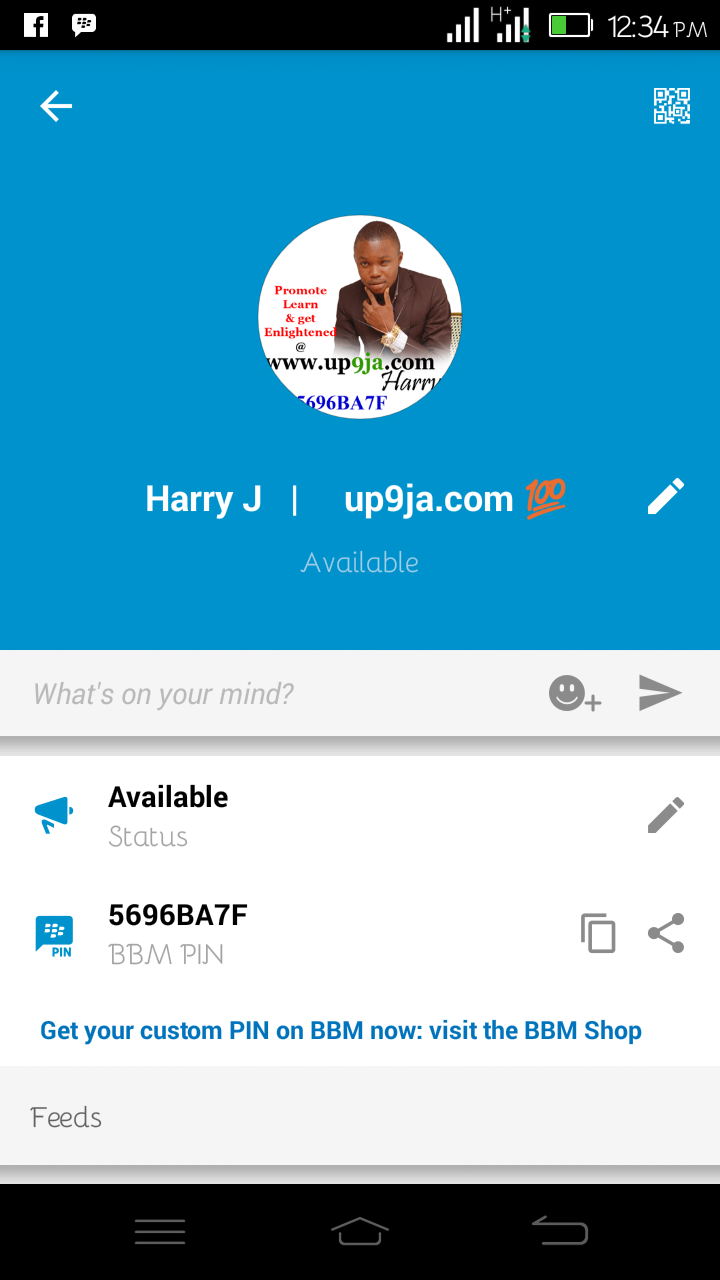Add an emoticon to the status message
720x1280 pixels.
coord(574,694)
